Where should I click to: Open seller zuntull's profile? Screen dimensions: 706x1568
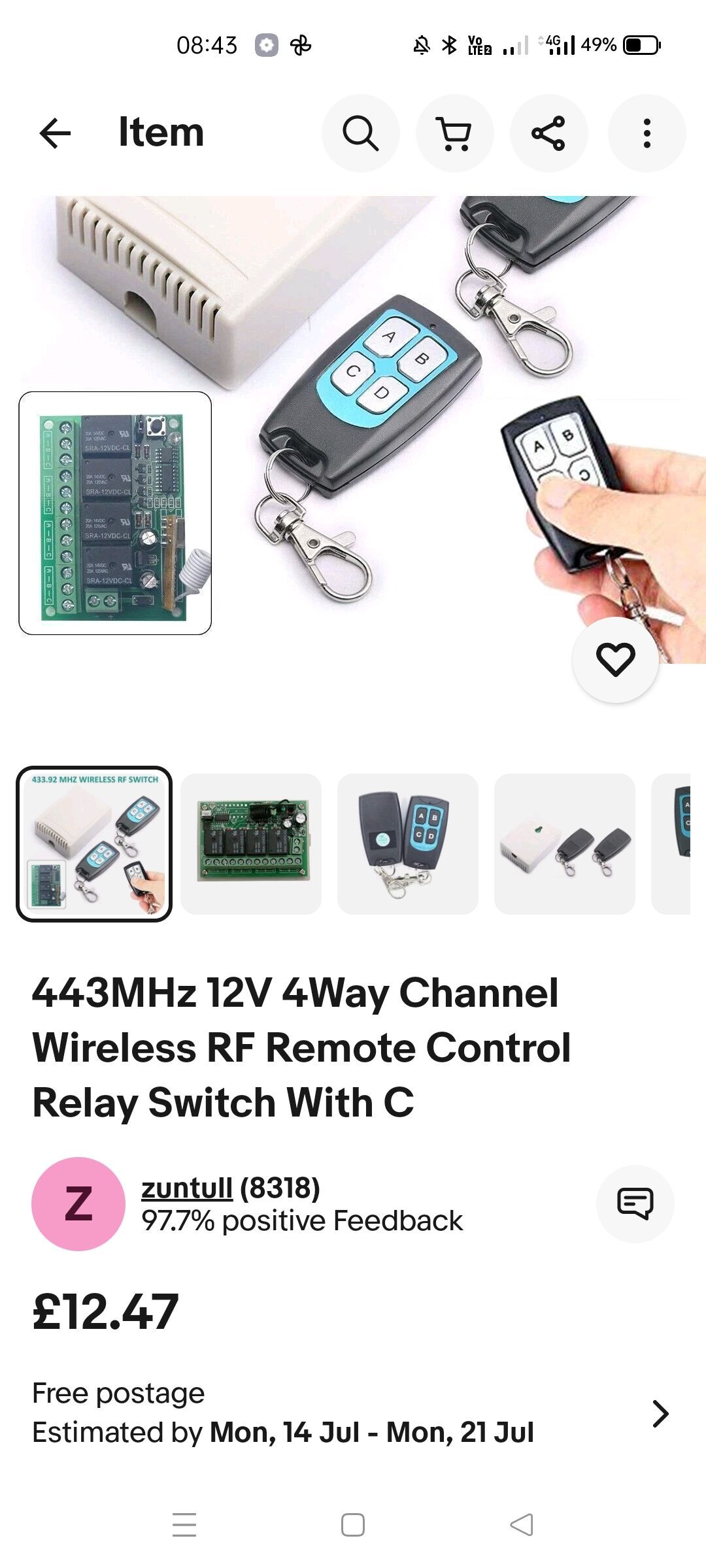pos(187,1188)
